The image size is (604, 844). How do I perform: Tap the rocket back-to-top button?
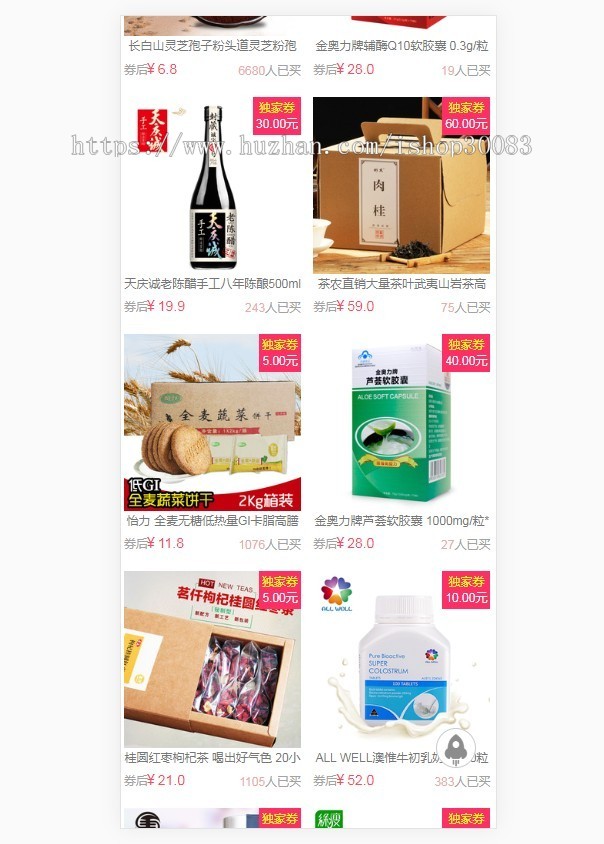pyautogui.click(x=455, y=747)
